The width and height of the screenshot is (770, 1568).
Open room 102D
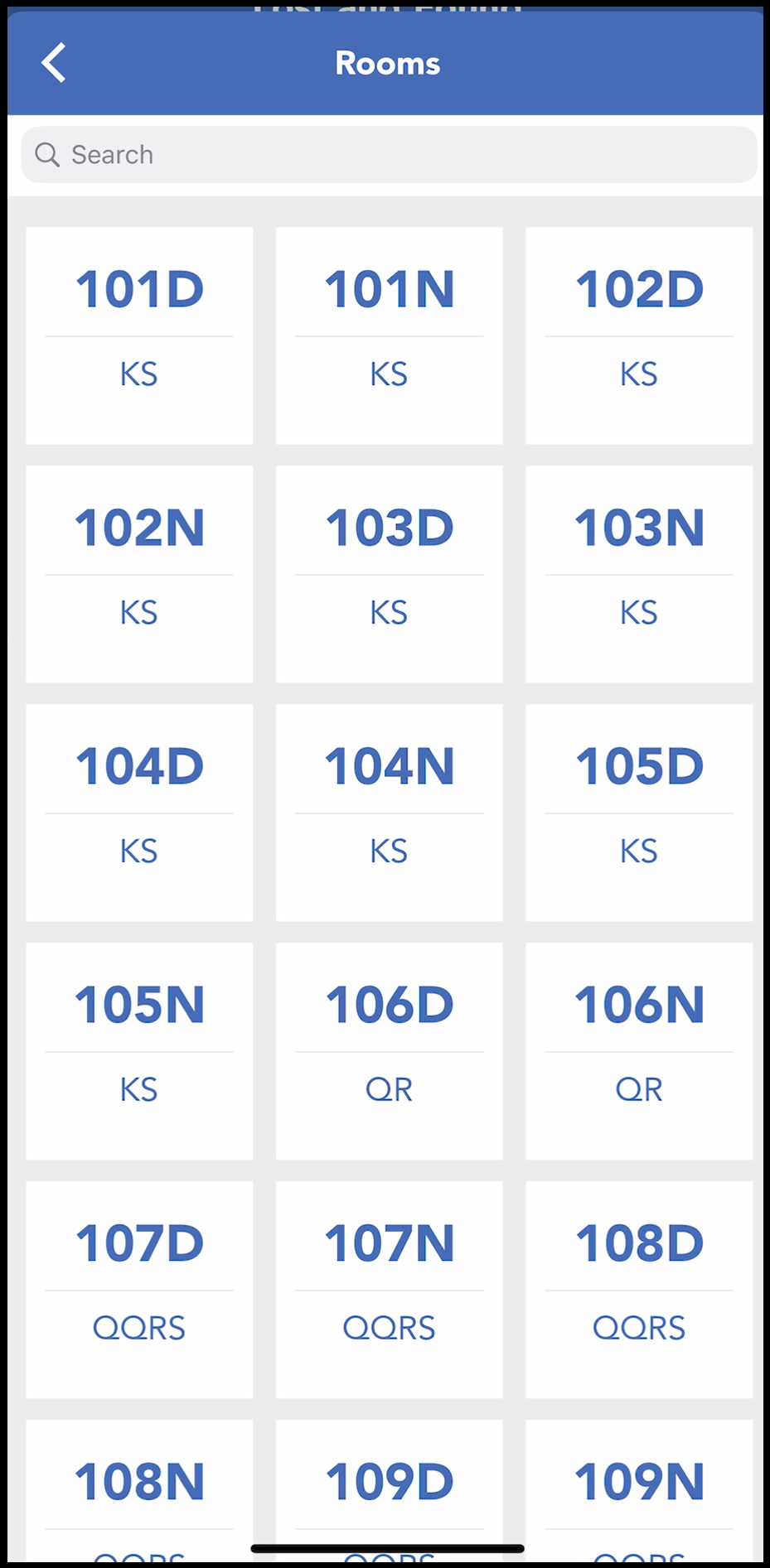coord(638,335)
